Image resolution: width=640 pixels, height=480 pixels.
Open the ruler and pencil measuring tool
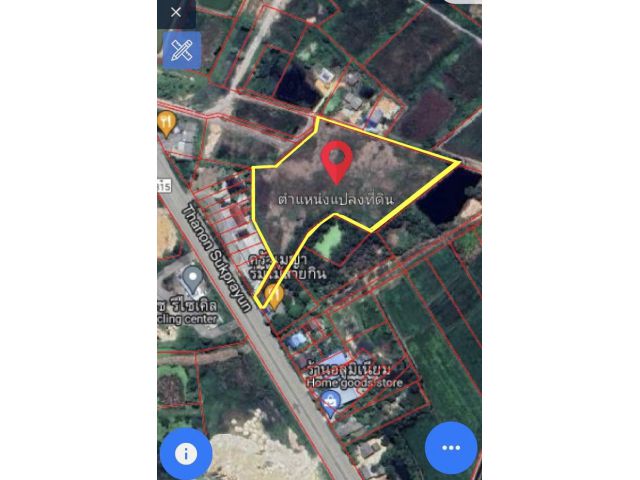pyautogui.click(x=182, y=50)
